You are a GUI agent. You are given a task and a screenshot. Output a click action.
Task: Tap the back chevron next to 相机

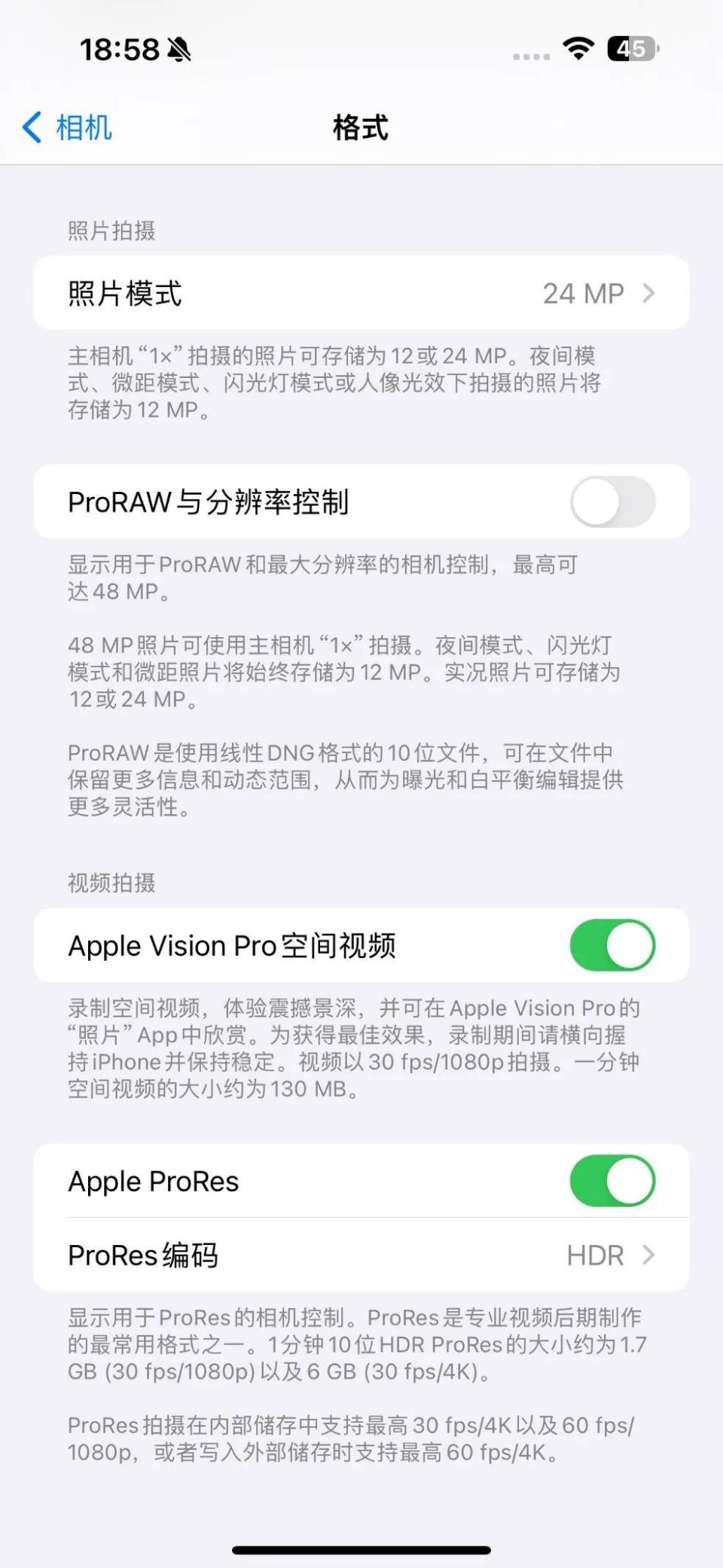pyautogui.click(x=31, y=128)
